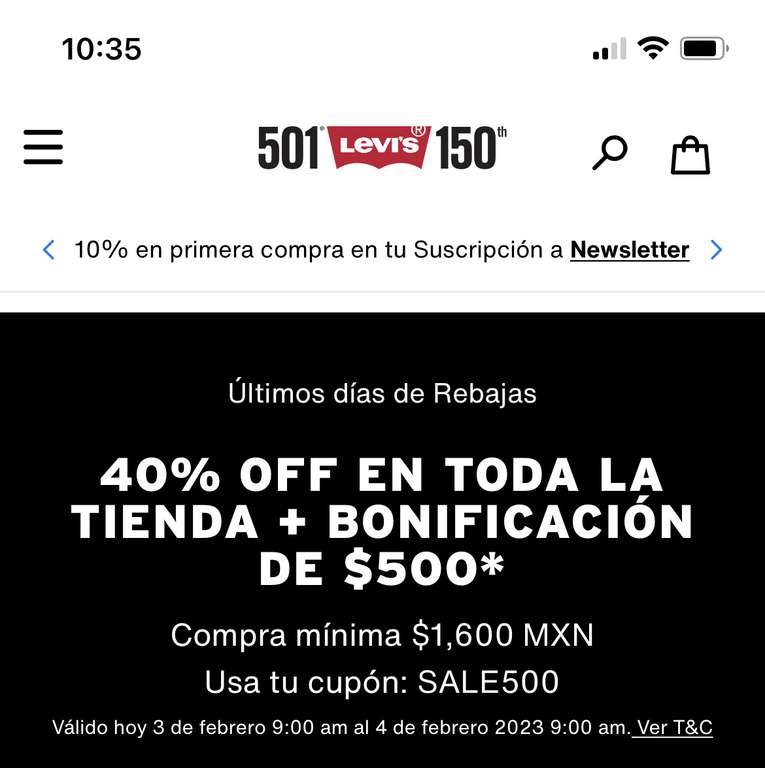
Task: View the Ver T&C terms link
Action: click(x=674, y=727)
